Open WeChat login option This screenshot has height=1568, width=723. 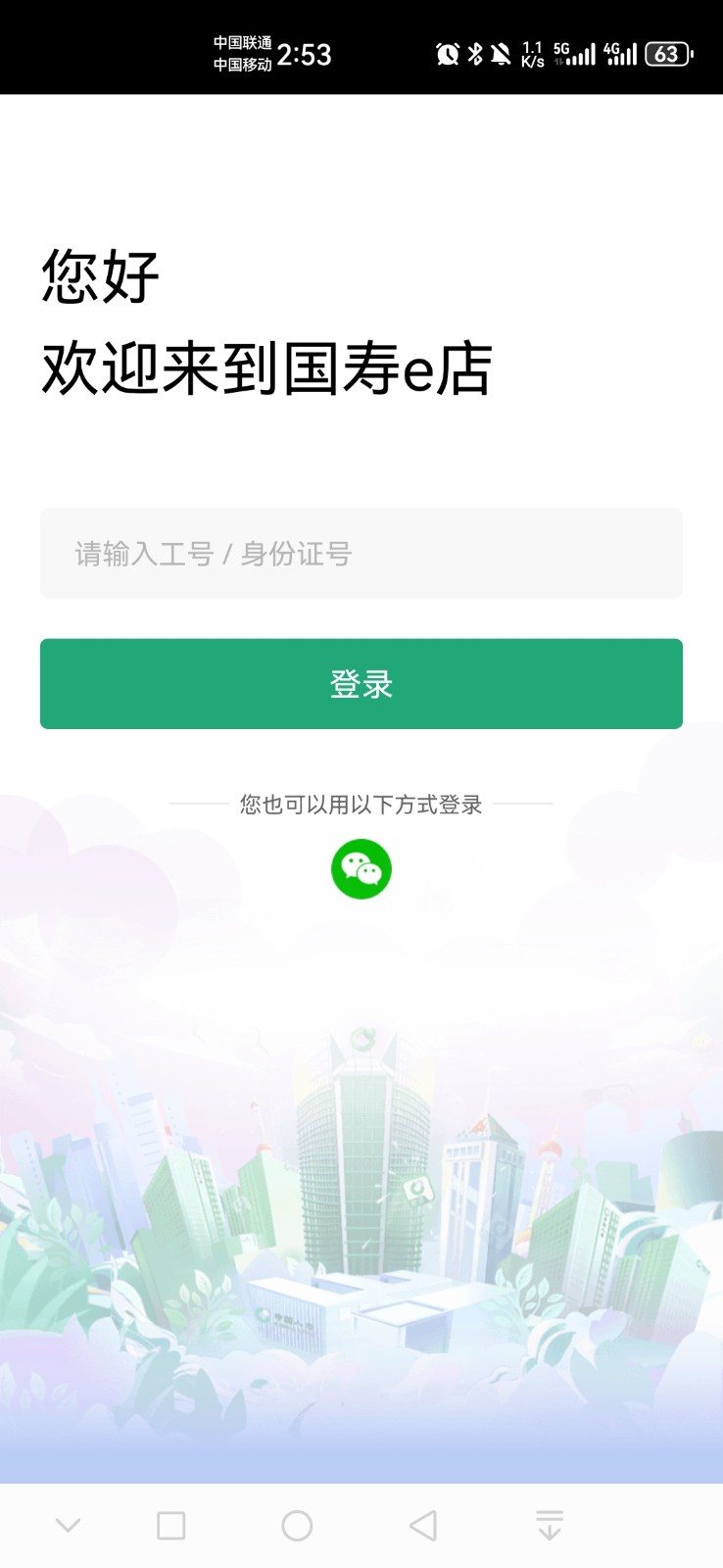pyautogui.click(x=361, y=867)
